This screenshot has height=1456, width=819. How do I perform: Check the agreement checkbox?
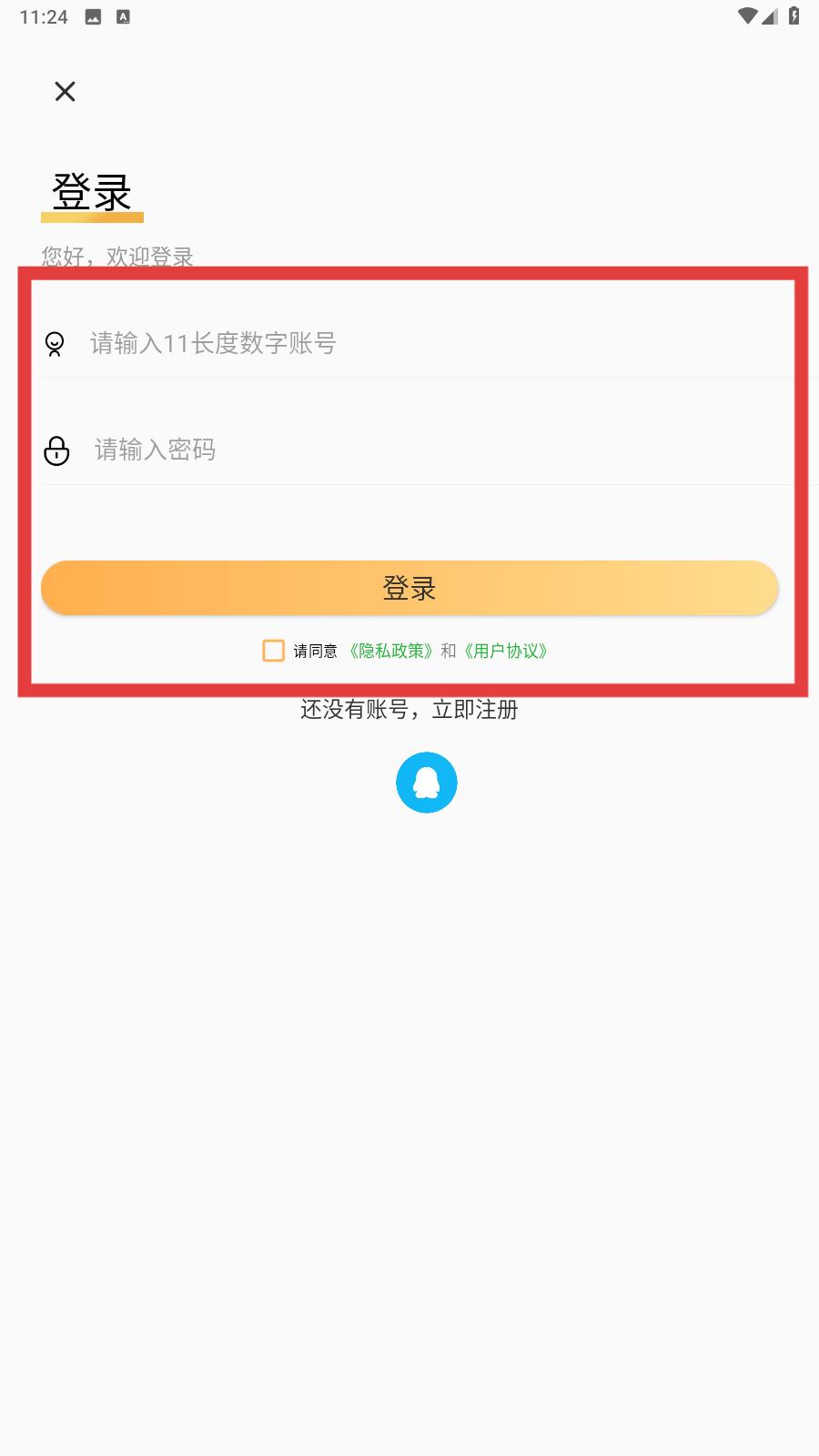tap(273, 651)
